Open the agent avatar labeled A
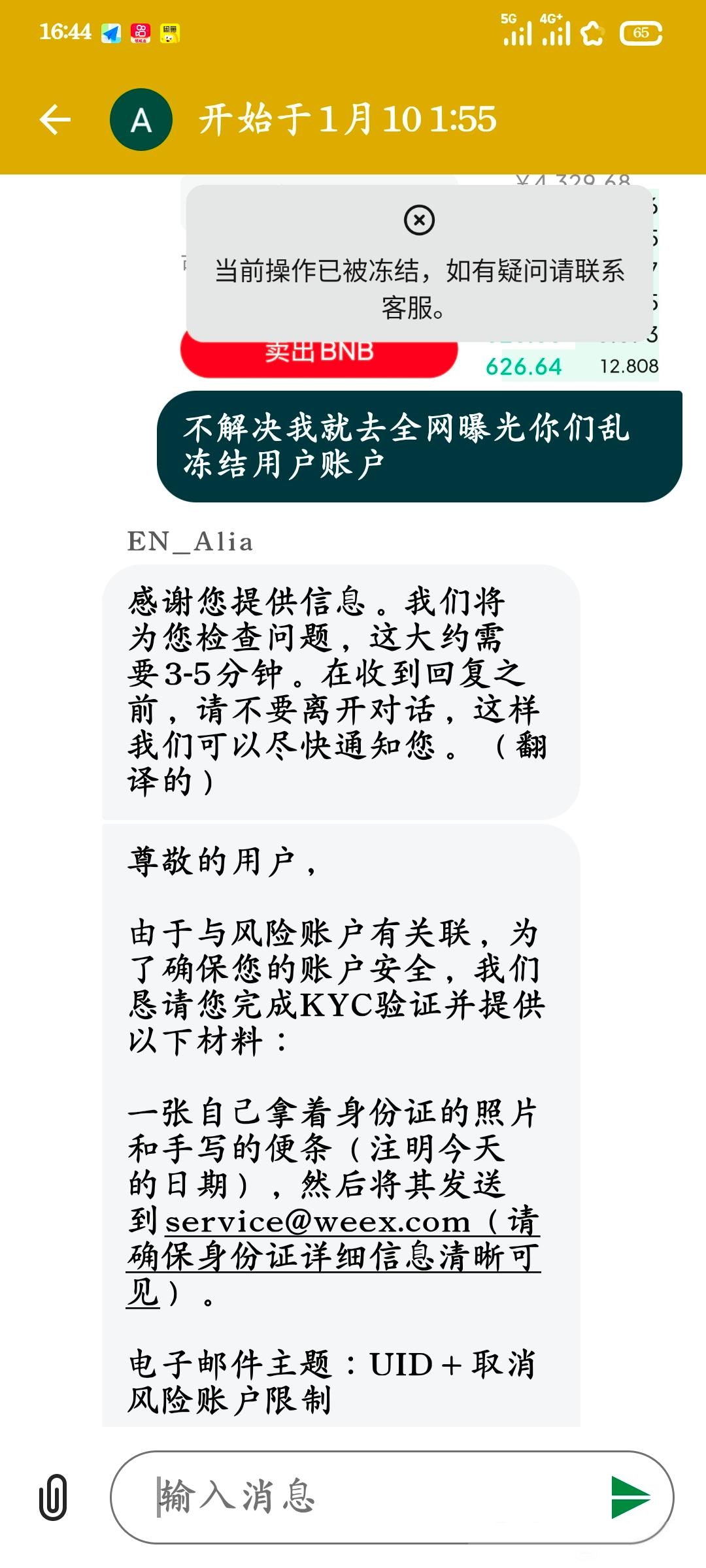The width and height of the screenshot is (706, 1568). pos(141,120)
